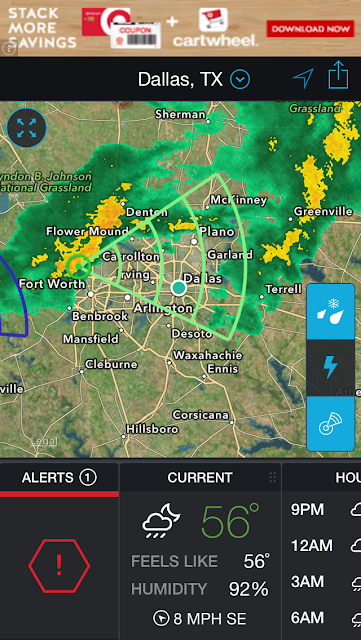361x640 pixels.
Task: Expand the radar map to fullscreen
Action: coord(27,128)
